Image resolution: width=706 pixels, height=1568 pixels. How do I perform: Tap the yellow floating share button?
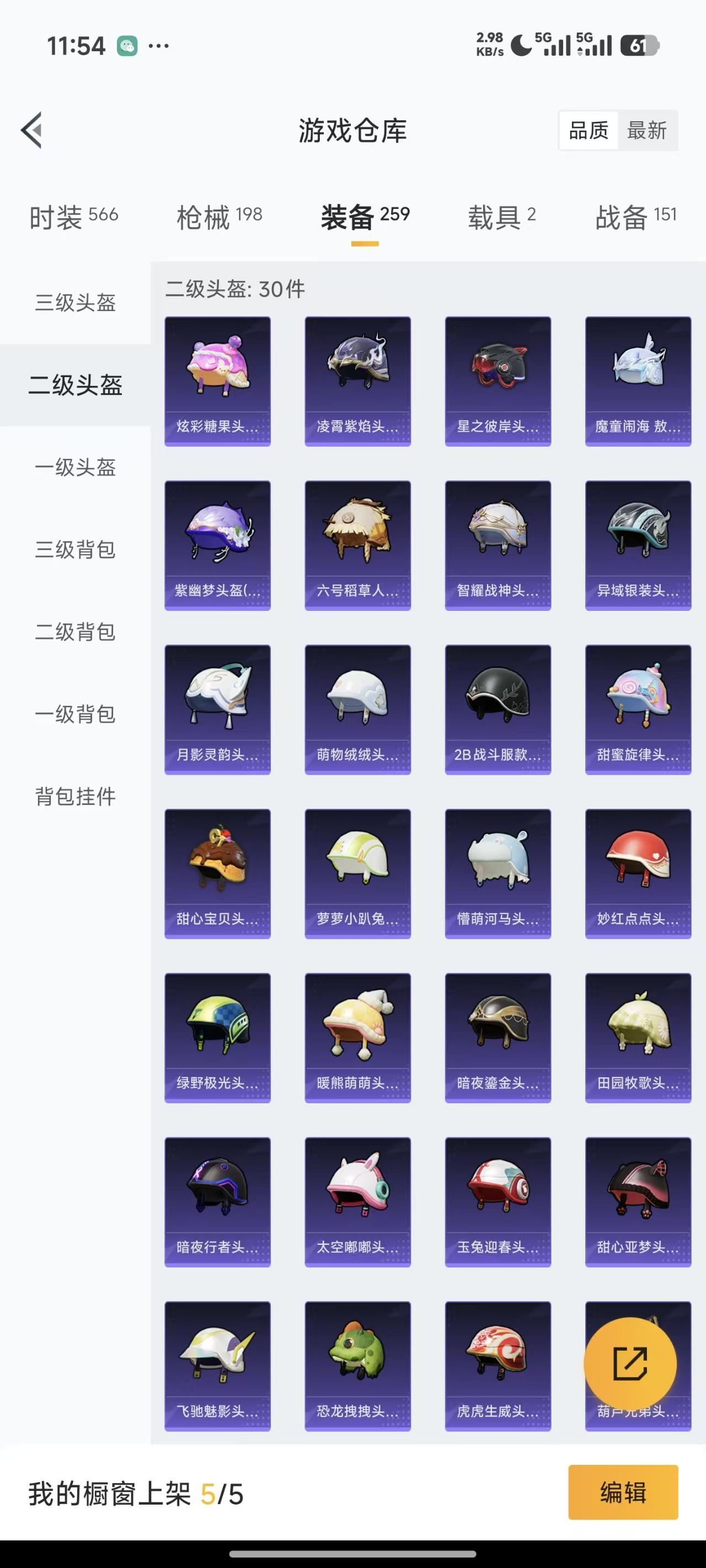[630, 1363]
